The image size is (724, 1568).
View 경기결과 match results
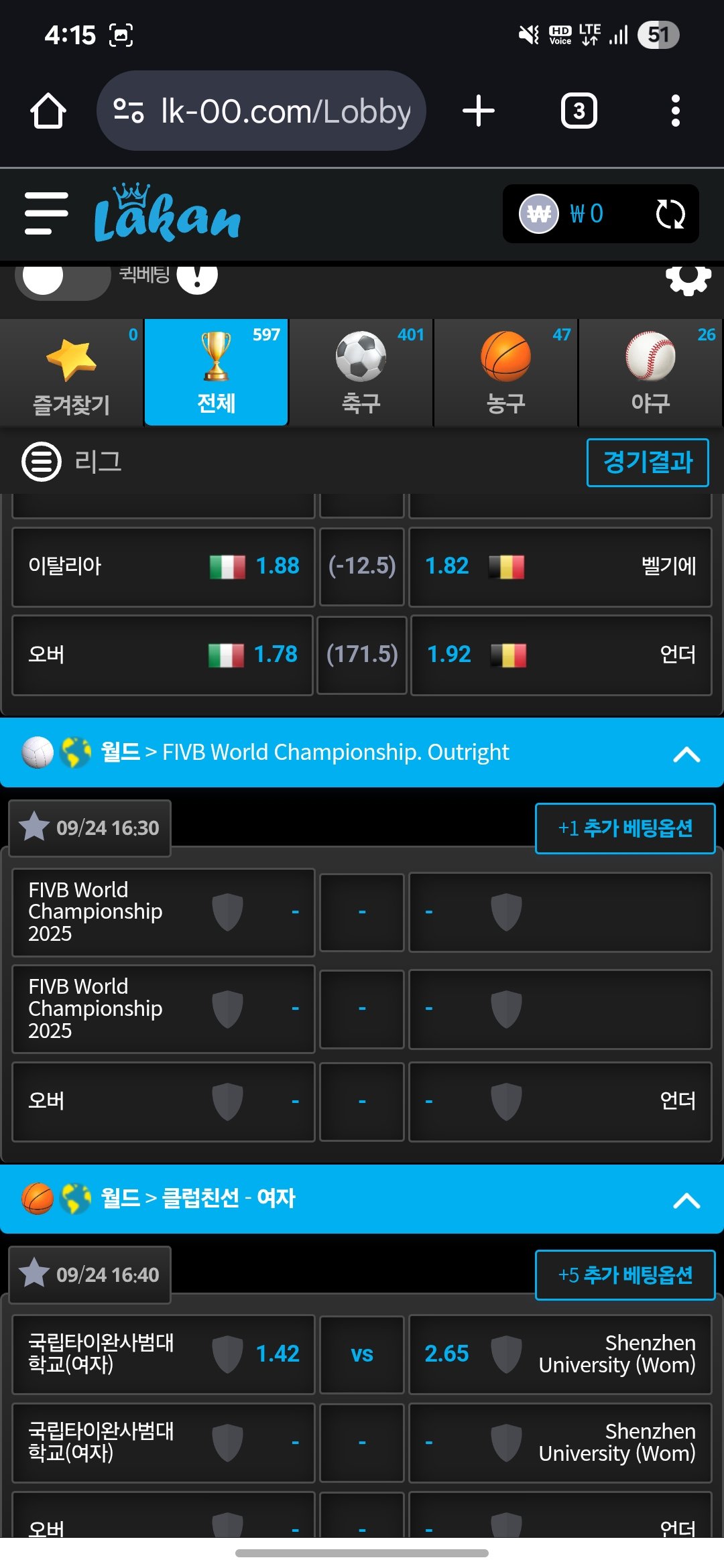pos(647,462)
